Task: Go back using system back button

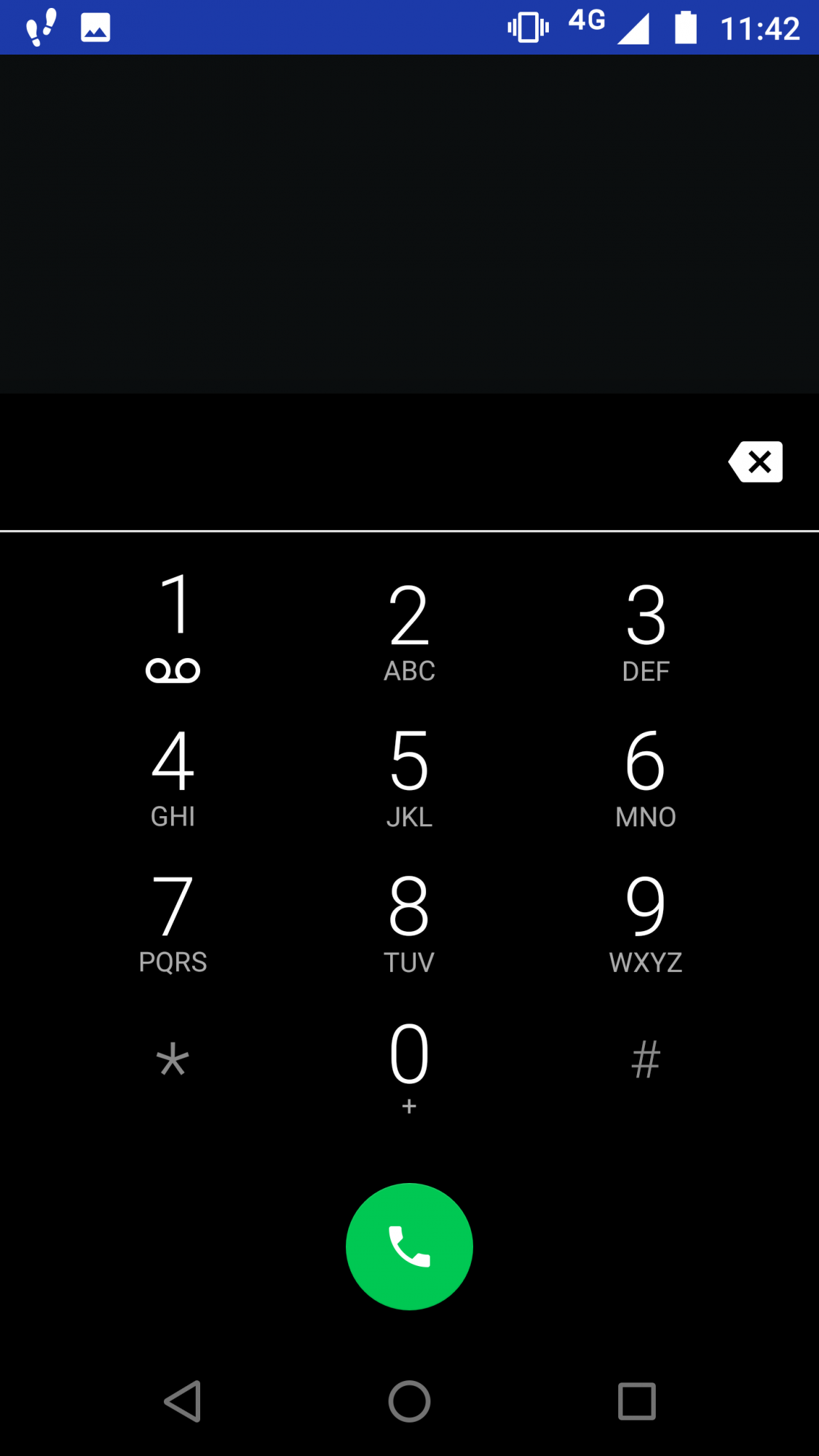Action: pos(182,1401)
